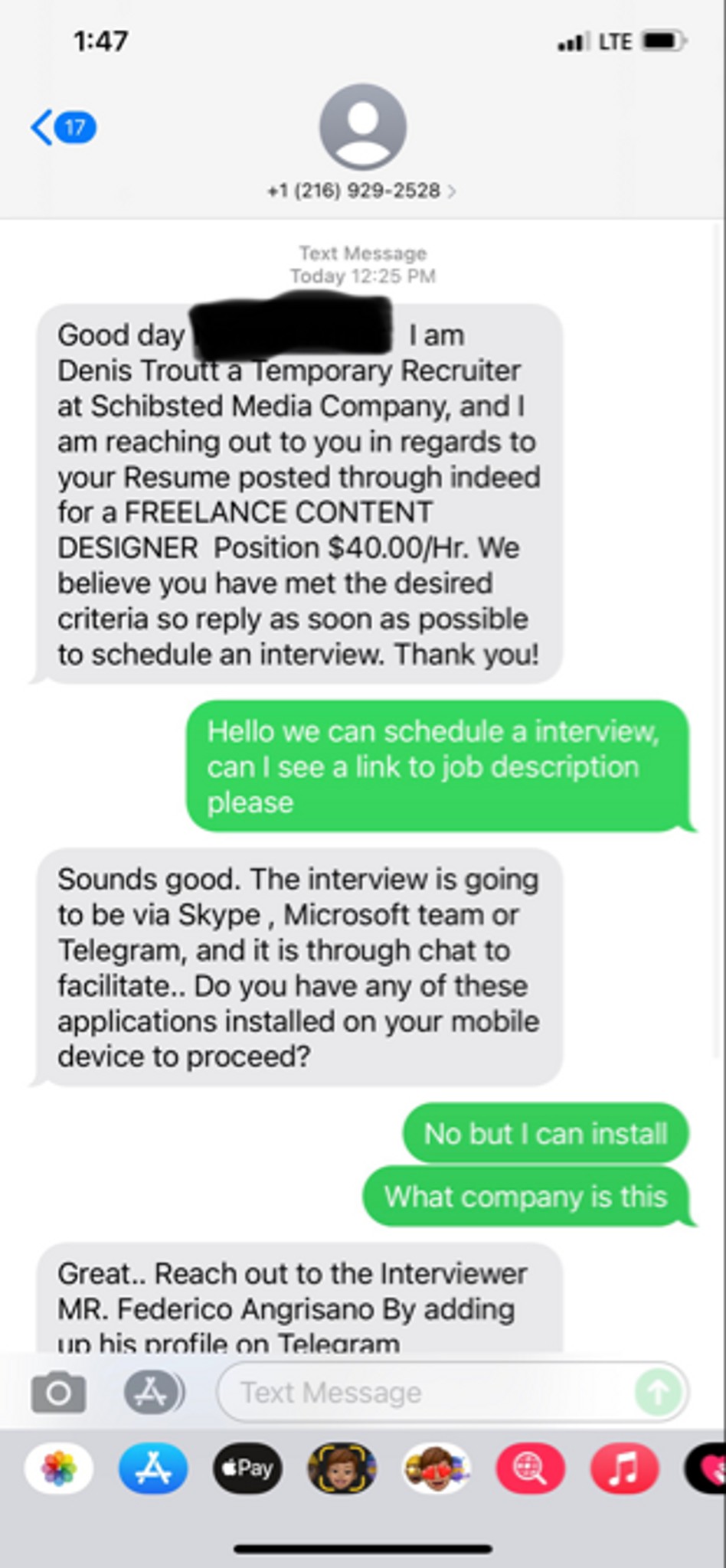Screen dimensions: 726x1568
Task: Tap the phone number +1 (216) 929-2528
Action: (352, 191)
